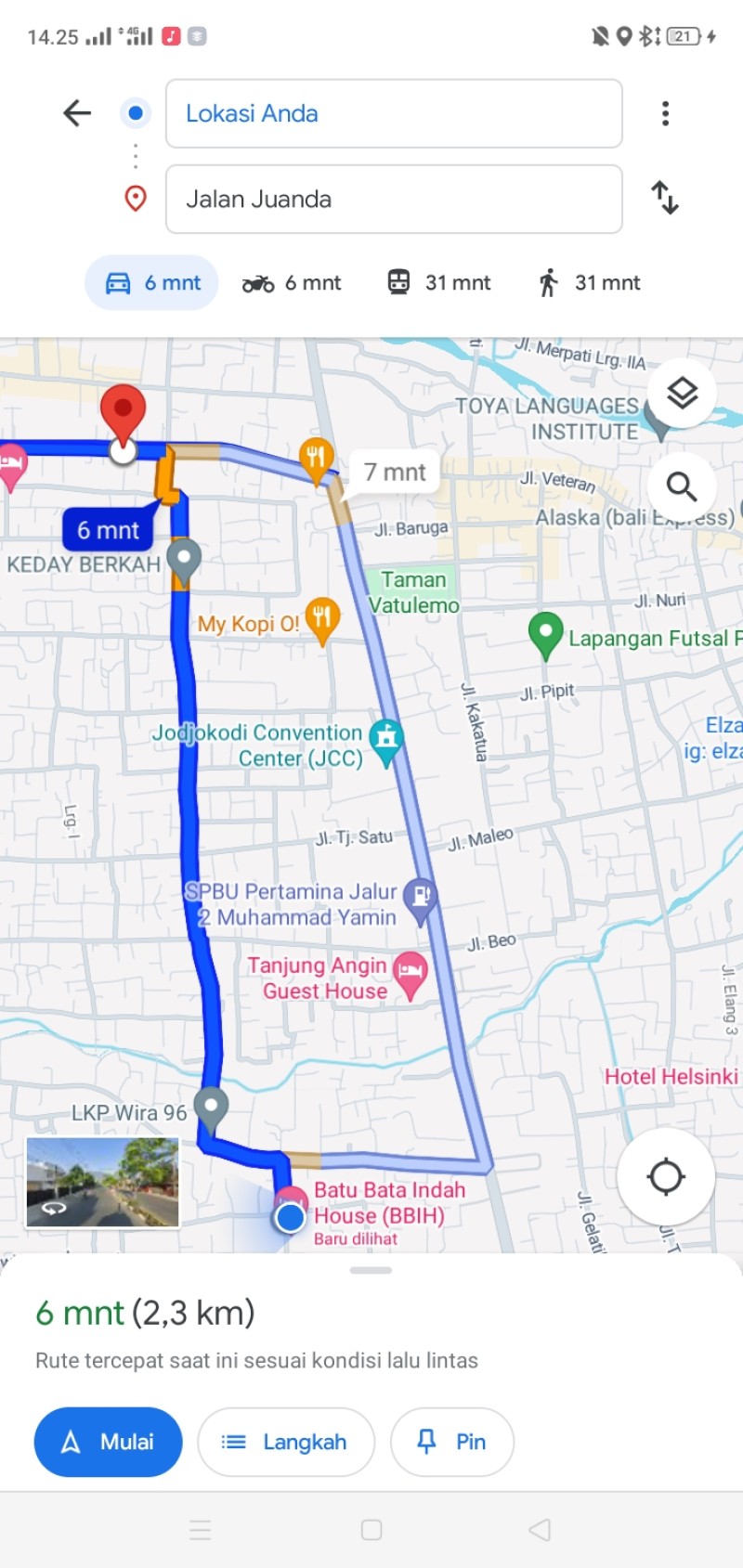Screen dimensions: 743x1568
Task: View route steps with Langkah
Action: (286, 1442)
